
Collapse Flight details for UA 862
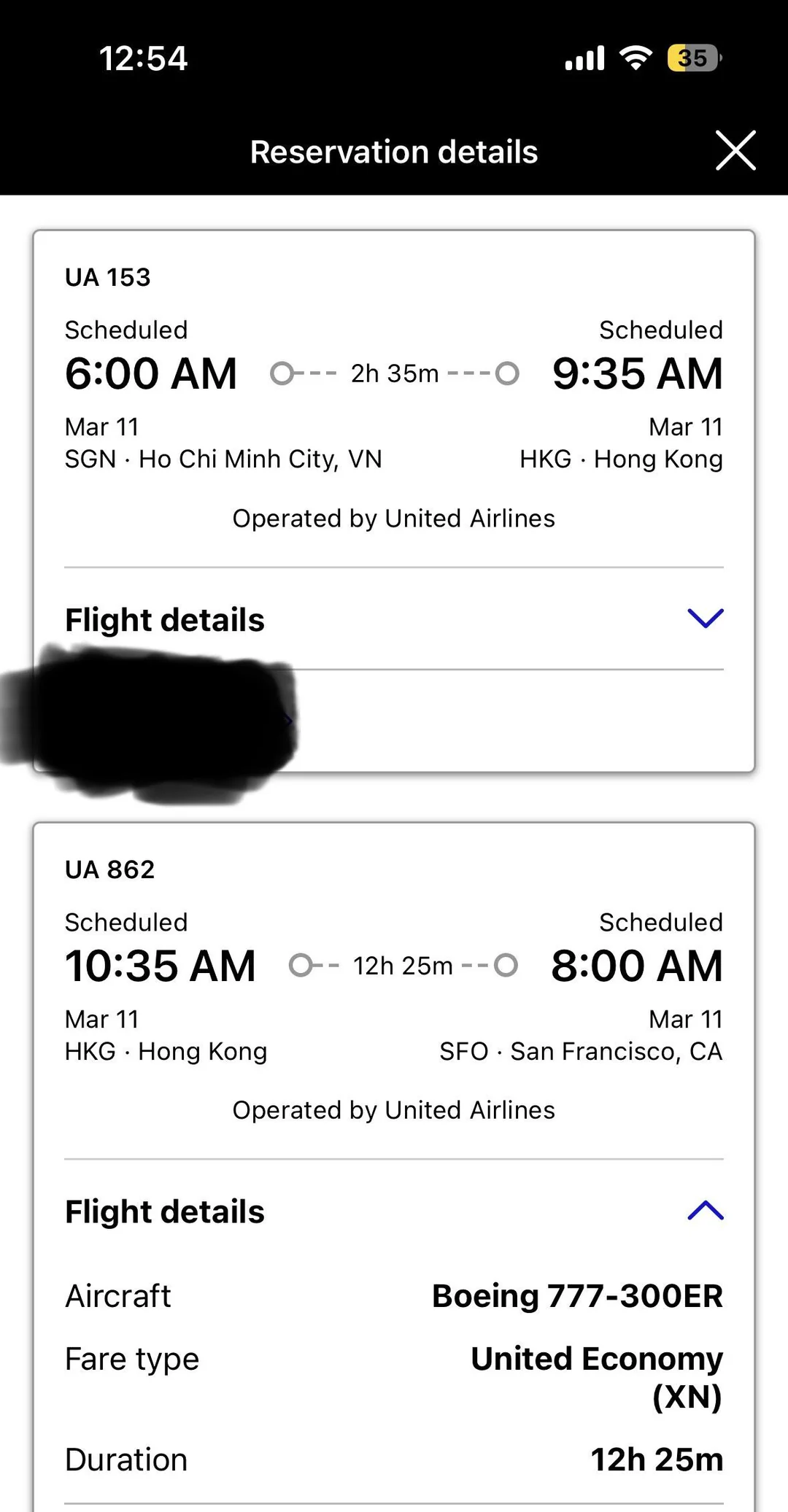705,1211
